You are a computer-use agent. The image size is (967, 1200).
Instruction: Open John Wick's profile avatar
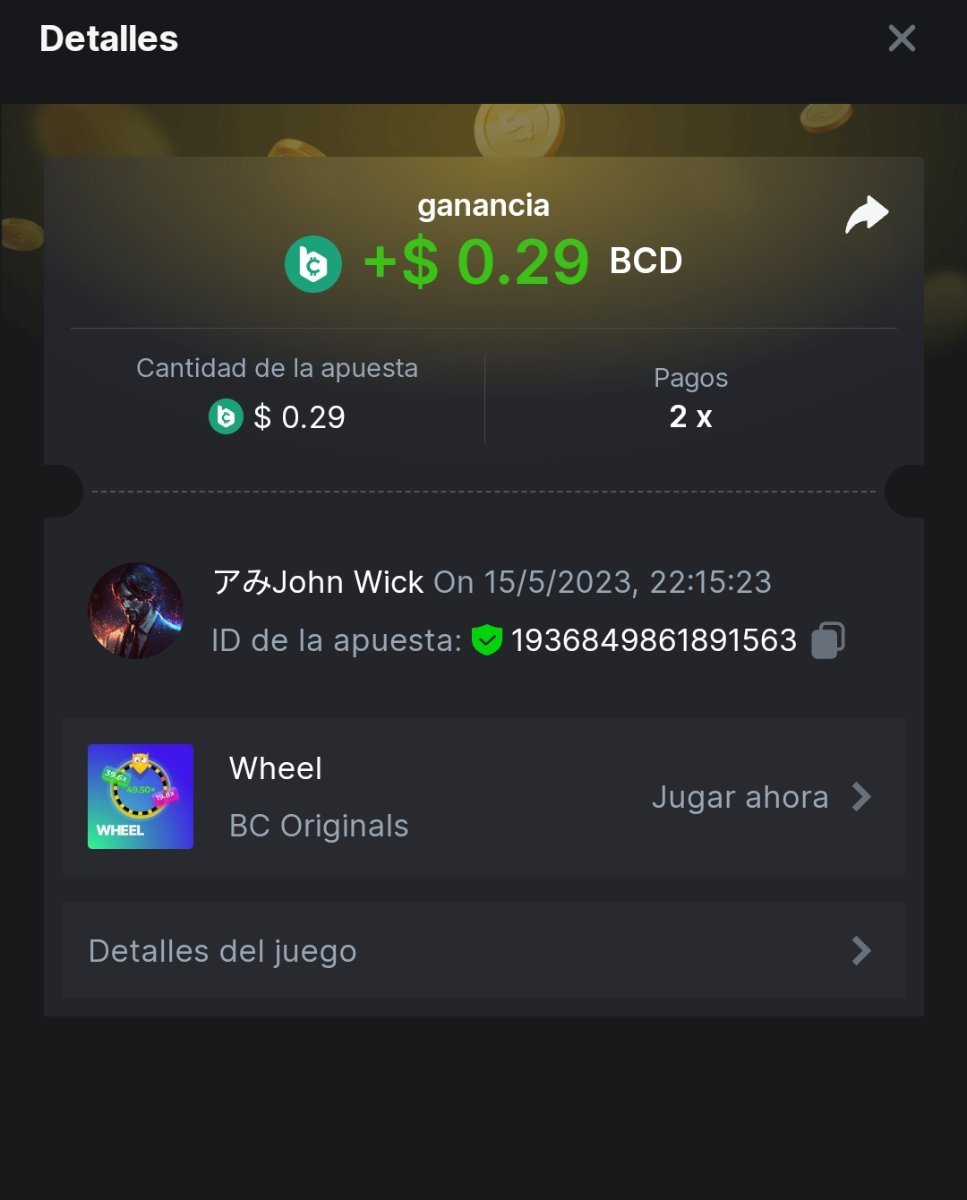(136, 610)
